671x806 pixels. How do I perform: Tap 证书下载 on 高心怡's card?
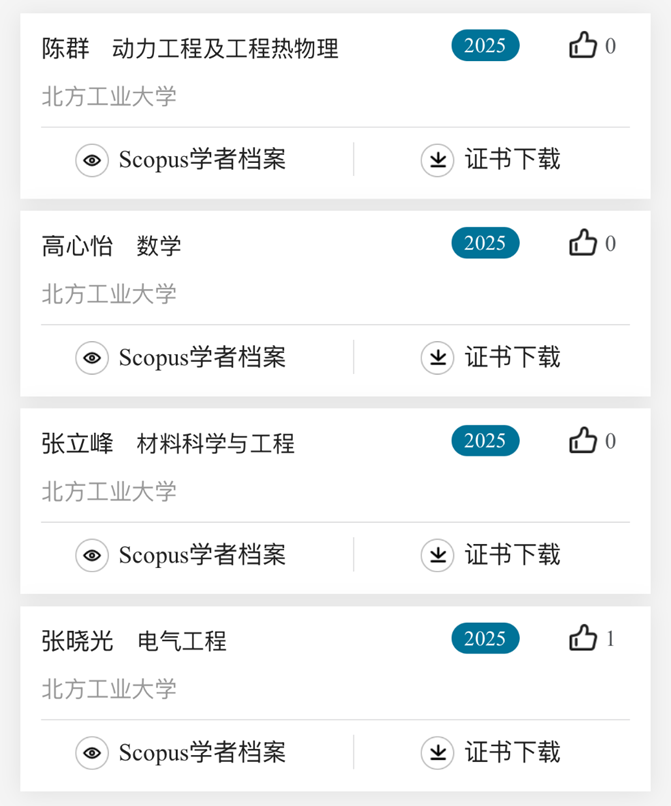click(x=491, y=357)
